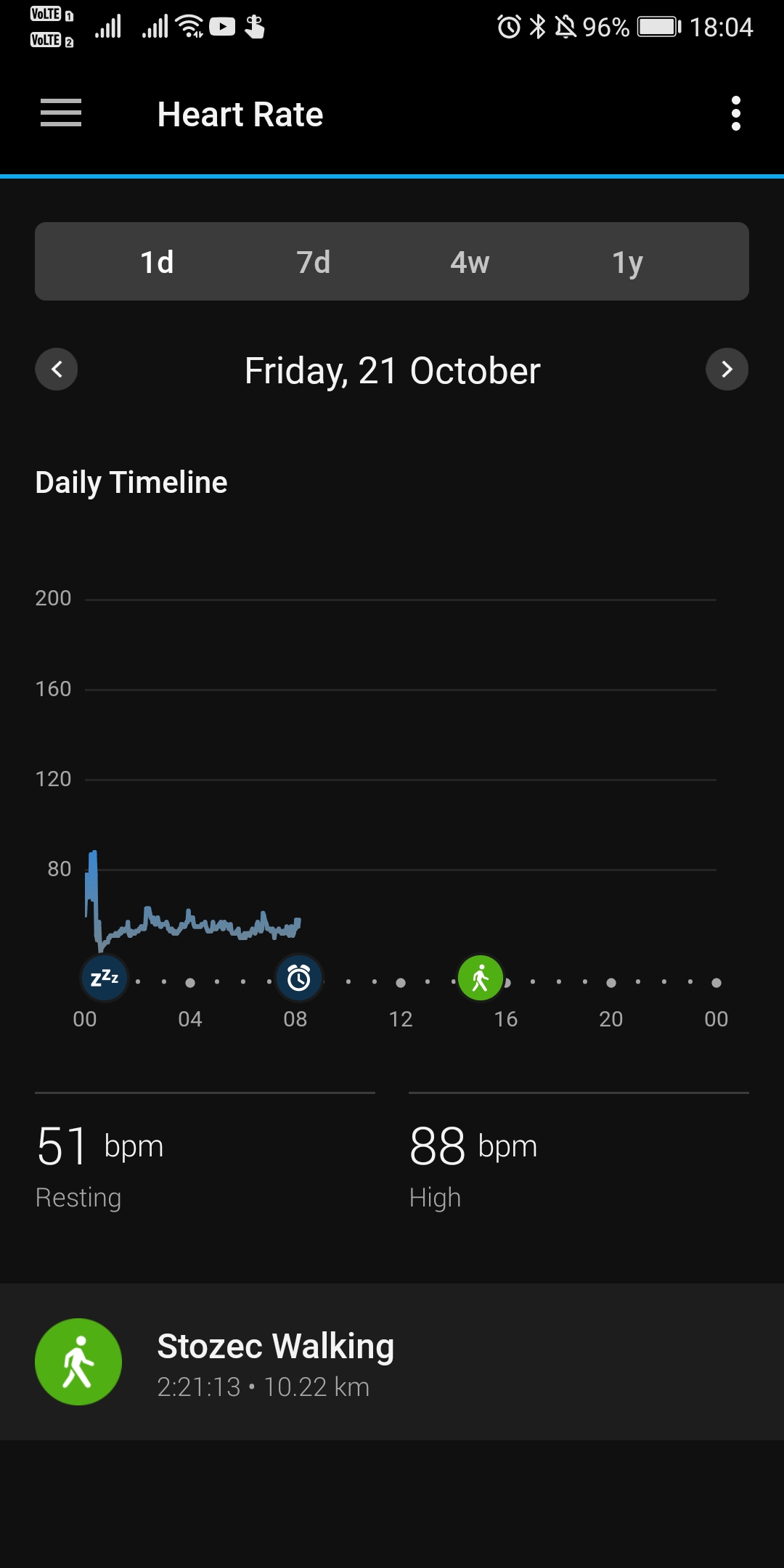The image size is (784, 1568).
Task: Go to the next day
Action: click(727, 369)
